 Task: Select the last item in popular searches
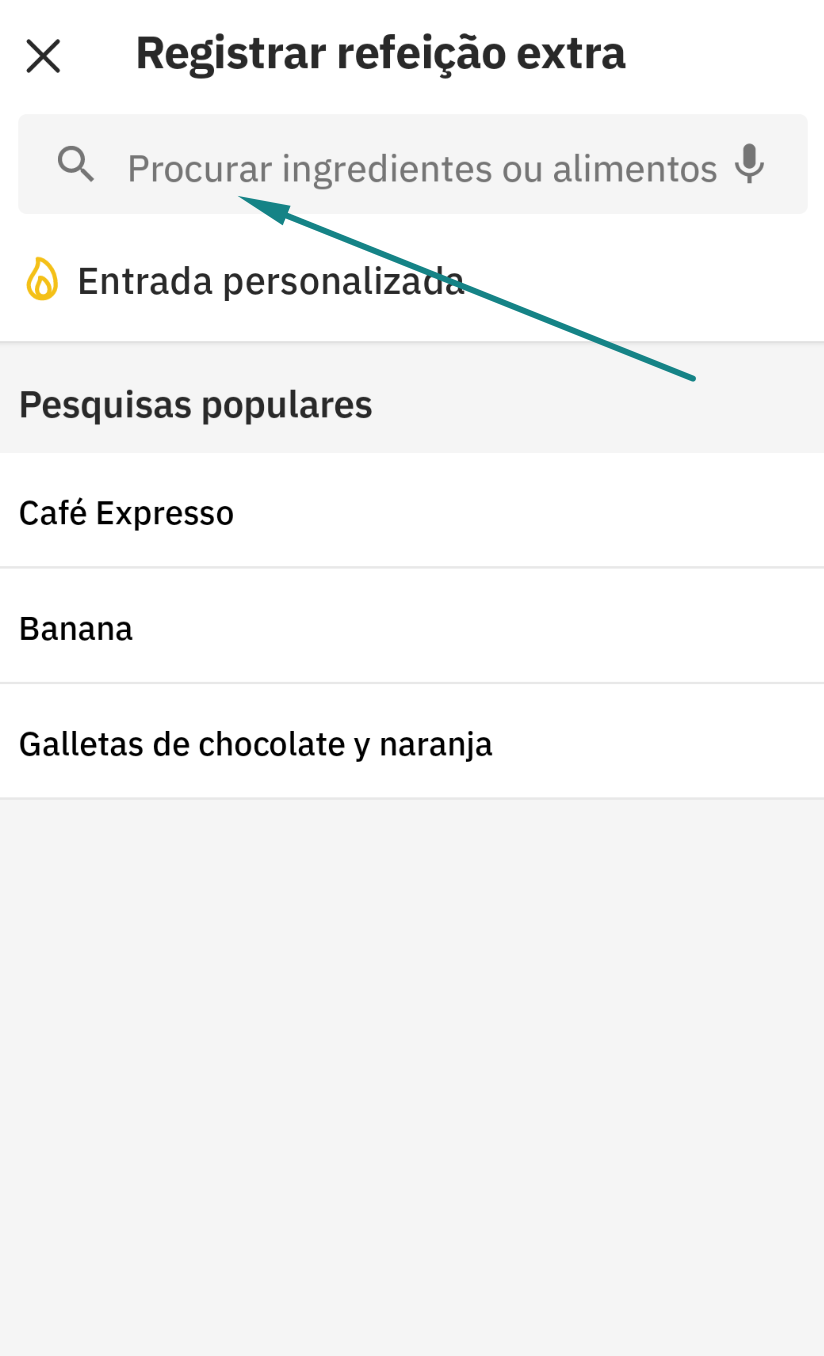[255, 743]
